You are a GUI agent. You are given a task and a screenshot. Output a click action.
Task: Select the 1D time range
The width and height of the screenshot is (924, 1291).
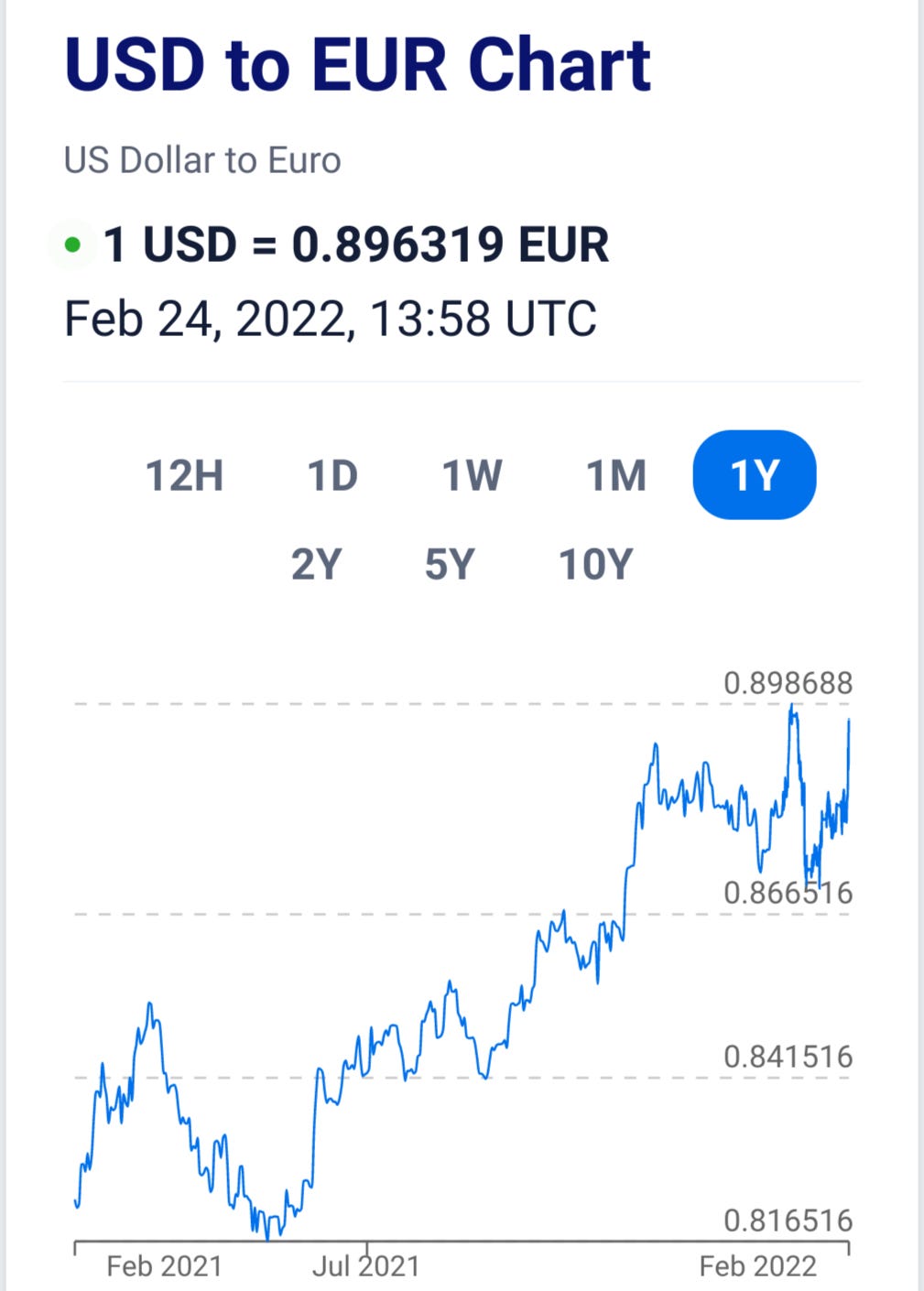pyautogui.click(x=332, y=476)
